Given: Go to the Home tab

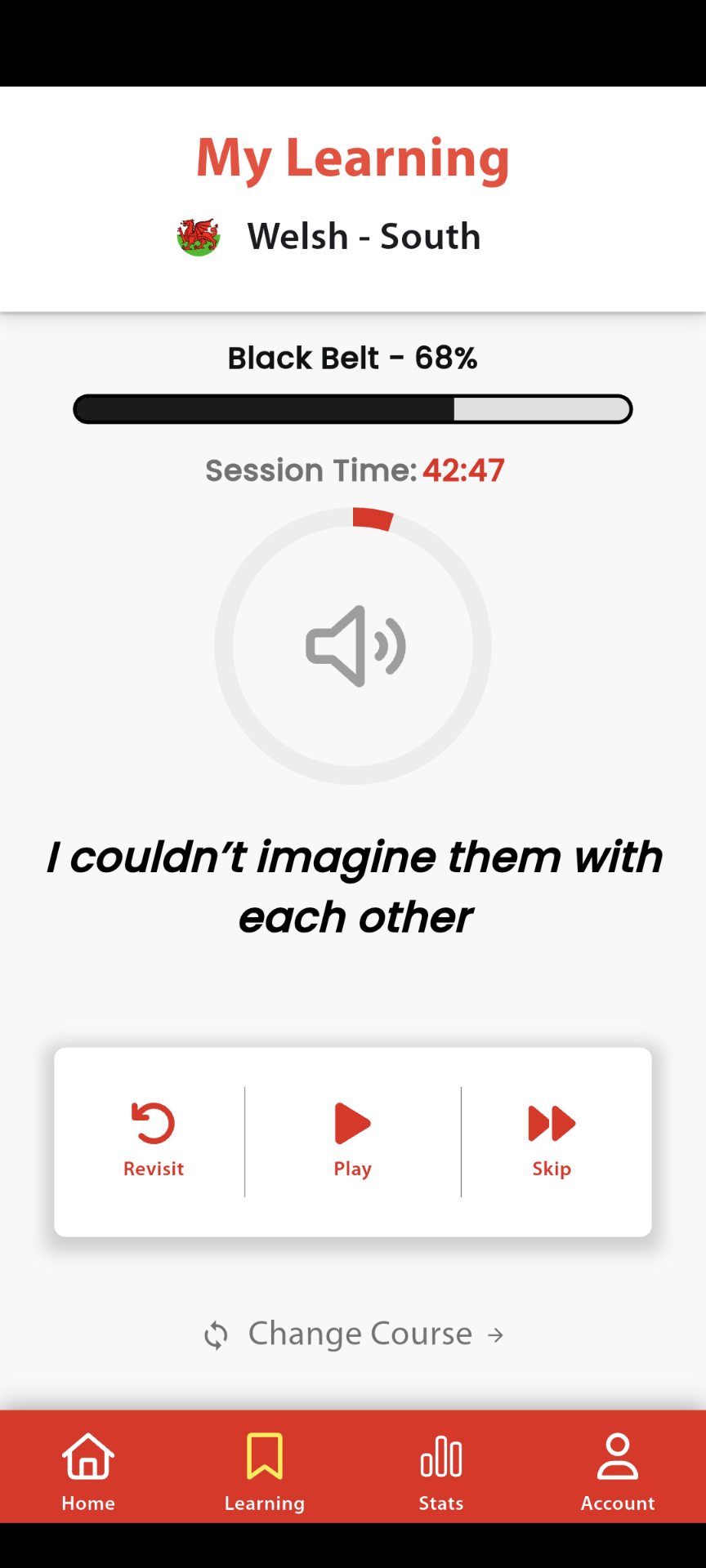Looking at the screenshot, I should (x=88, y=1469).
